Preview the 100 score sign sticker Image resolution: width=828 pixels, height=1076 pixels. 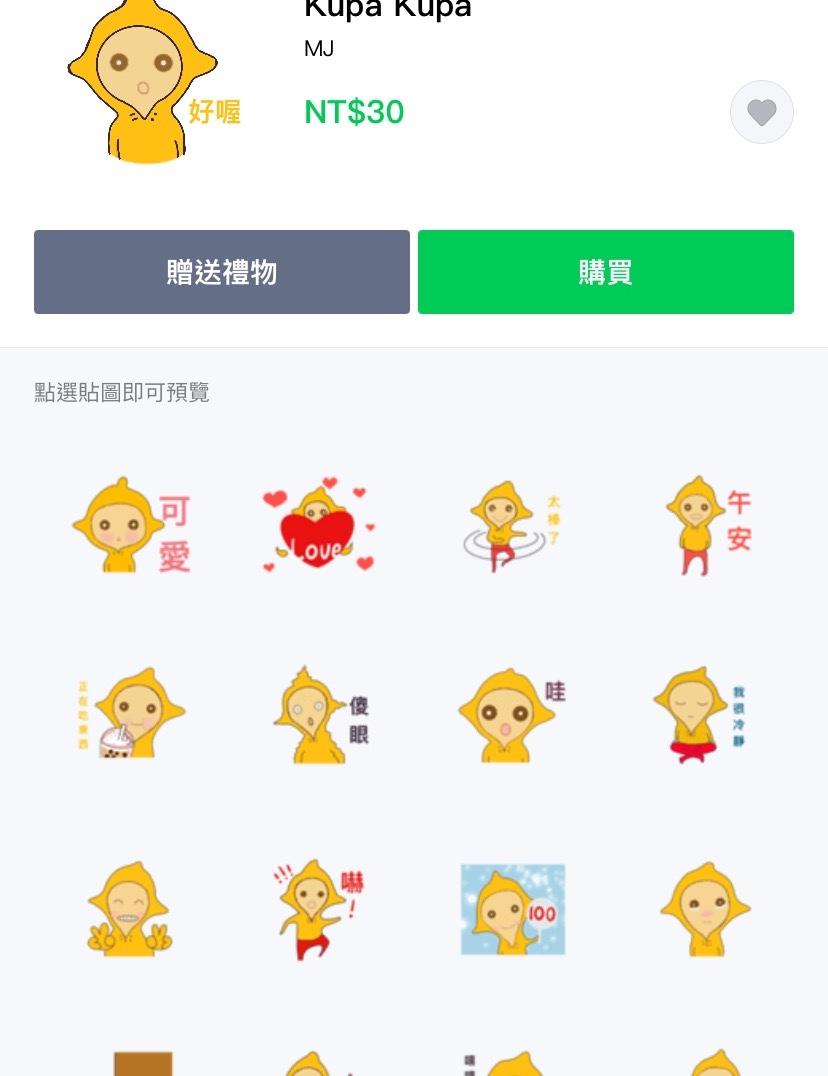pyautogui.click(x=512, y=908)
